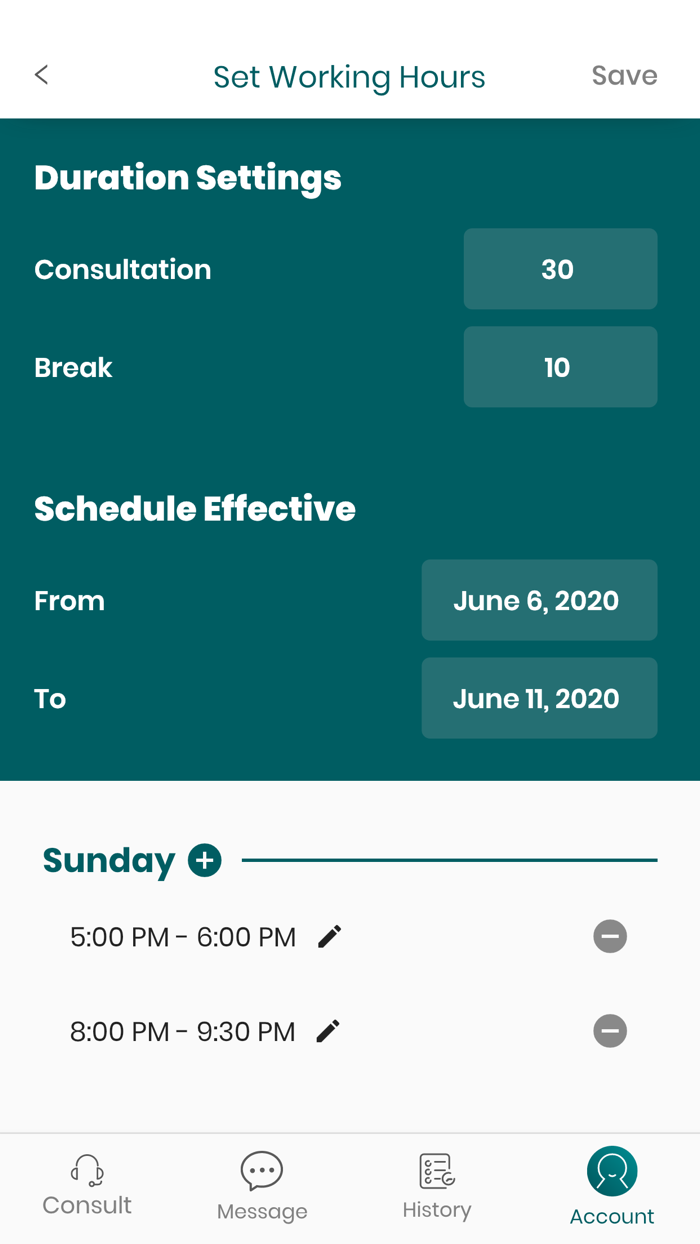Open the Message tab
This screenshot has width=700, height=1244.
(x=262, y=1186)
